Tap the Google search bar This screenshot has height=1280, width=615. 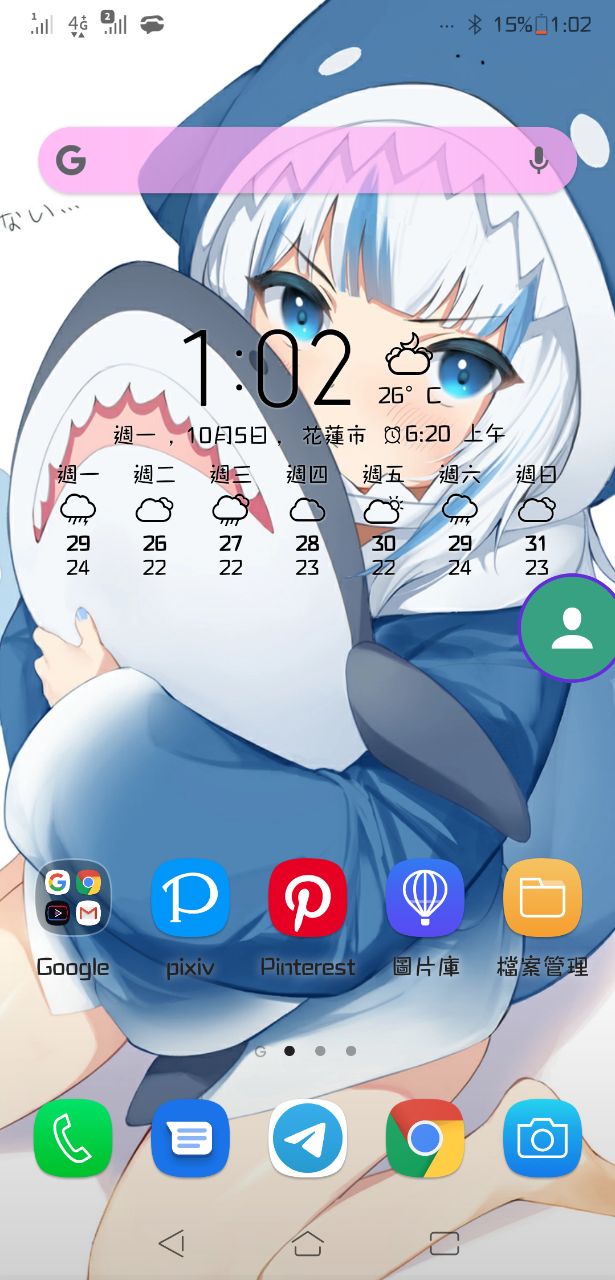pos(300,160)
